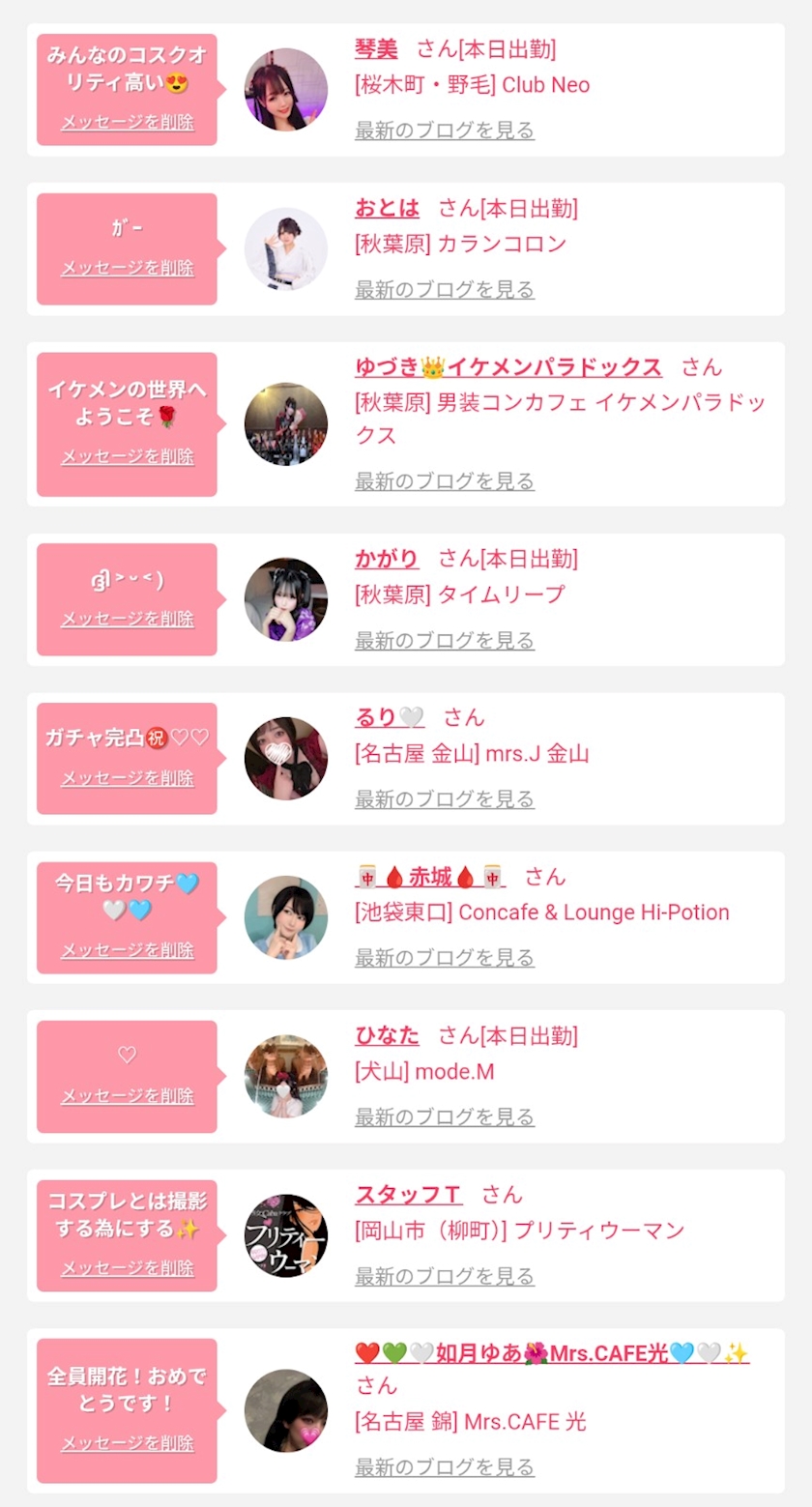This screenshot has width=812, height=1507.
Task: Open ゆづき イケメンパラドックス profile link
Action: coord(508,367)
